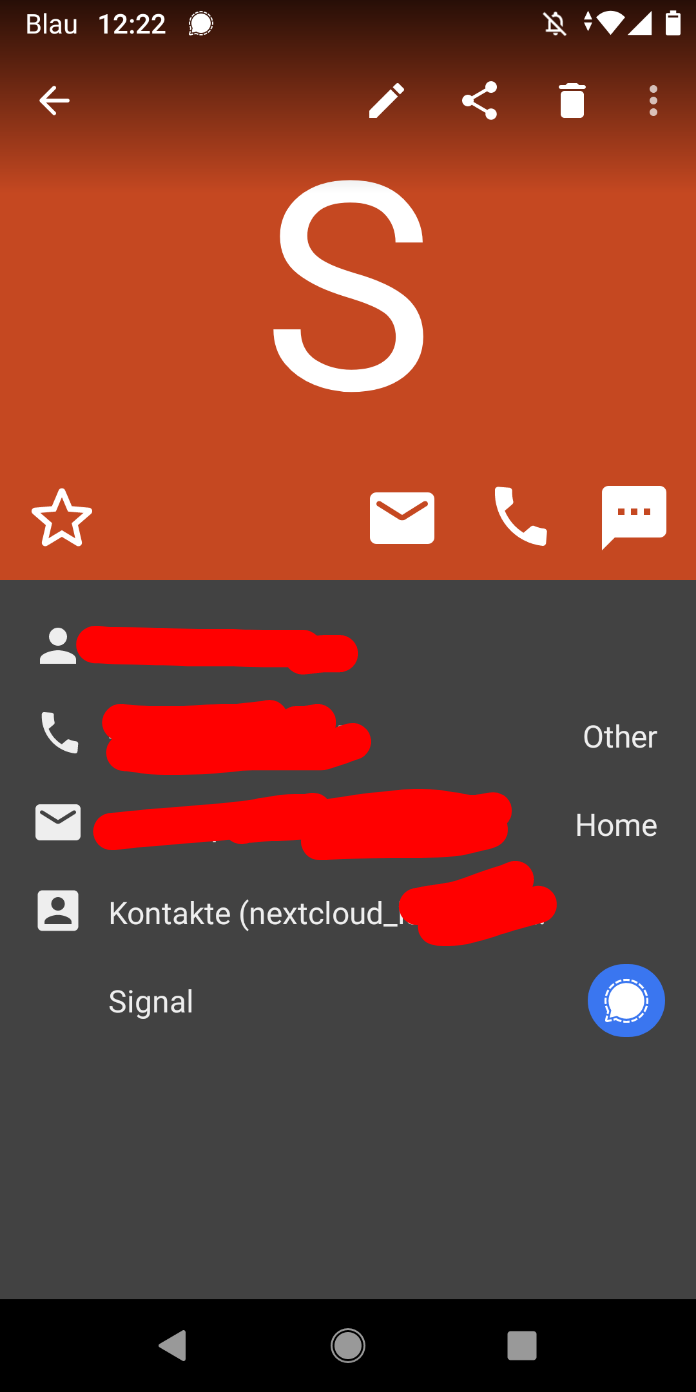This screenshot has width=696, height=1392.
Task: Edit this contact with the pencil icon
Action: tap(386, 101)
